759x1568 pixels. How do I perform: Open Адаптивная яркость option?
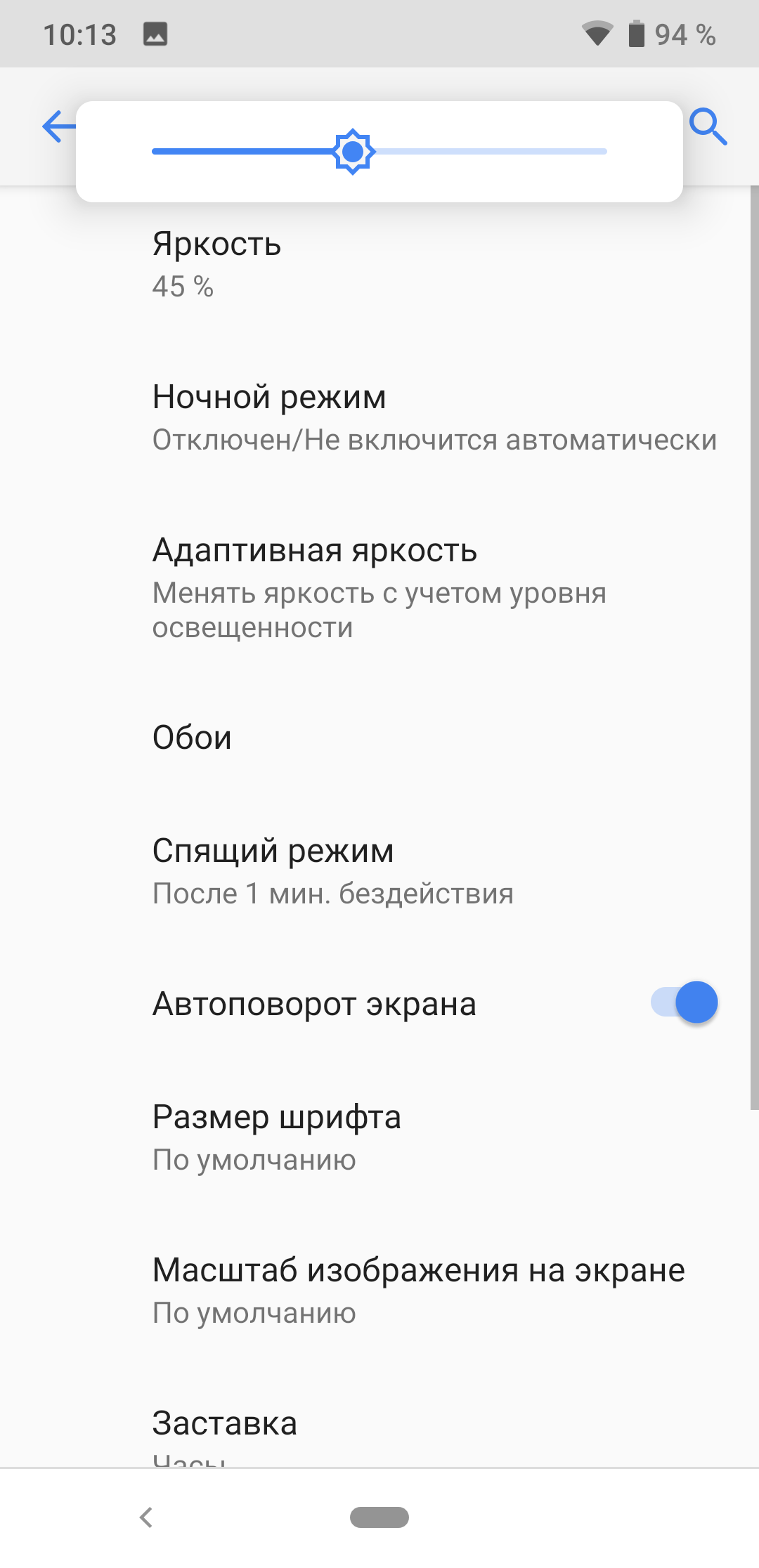coord(379,587)
